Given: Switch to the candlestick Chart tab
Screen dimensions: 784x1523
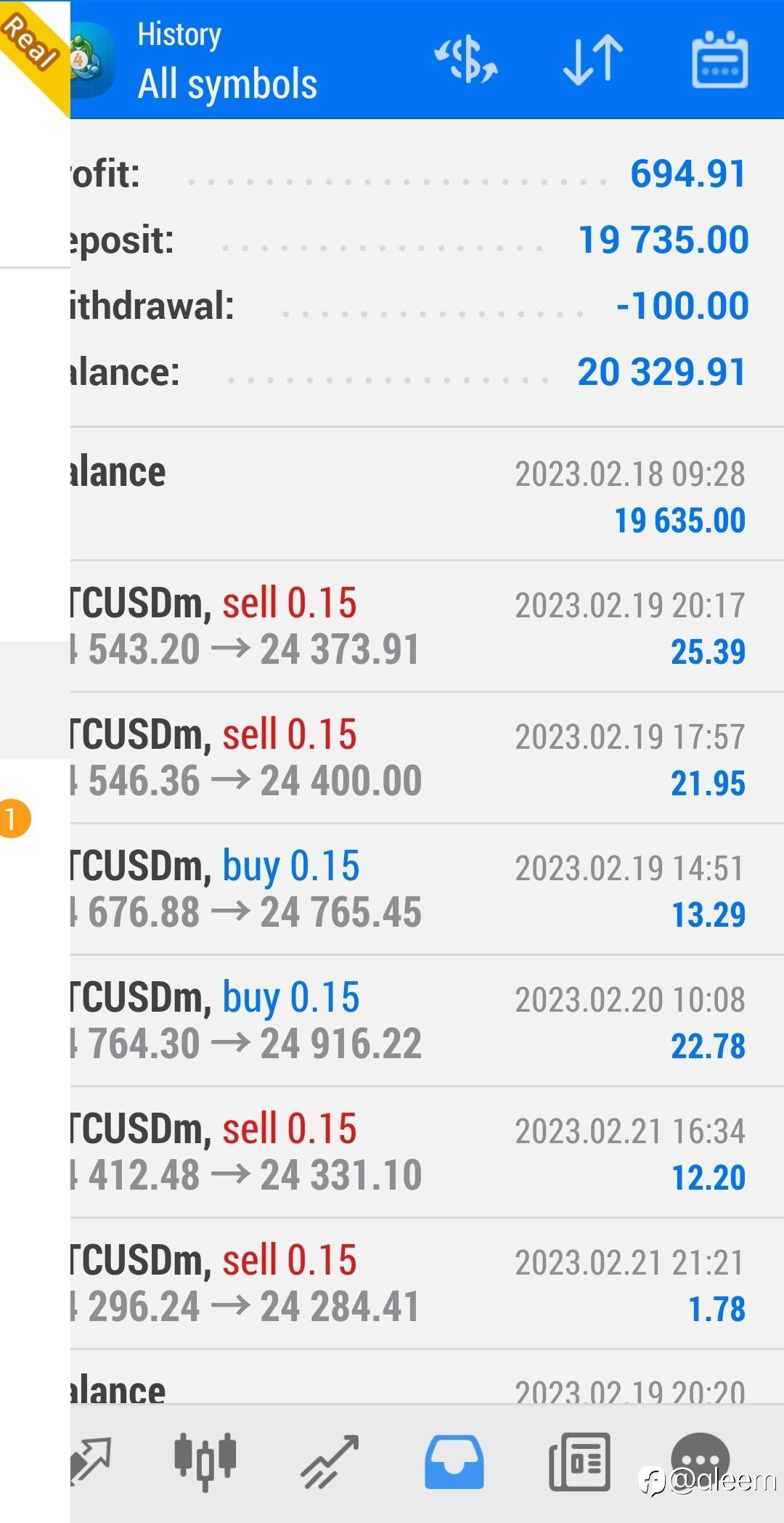Looking at the screenshot, I should (x=205, y=1461).
